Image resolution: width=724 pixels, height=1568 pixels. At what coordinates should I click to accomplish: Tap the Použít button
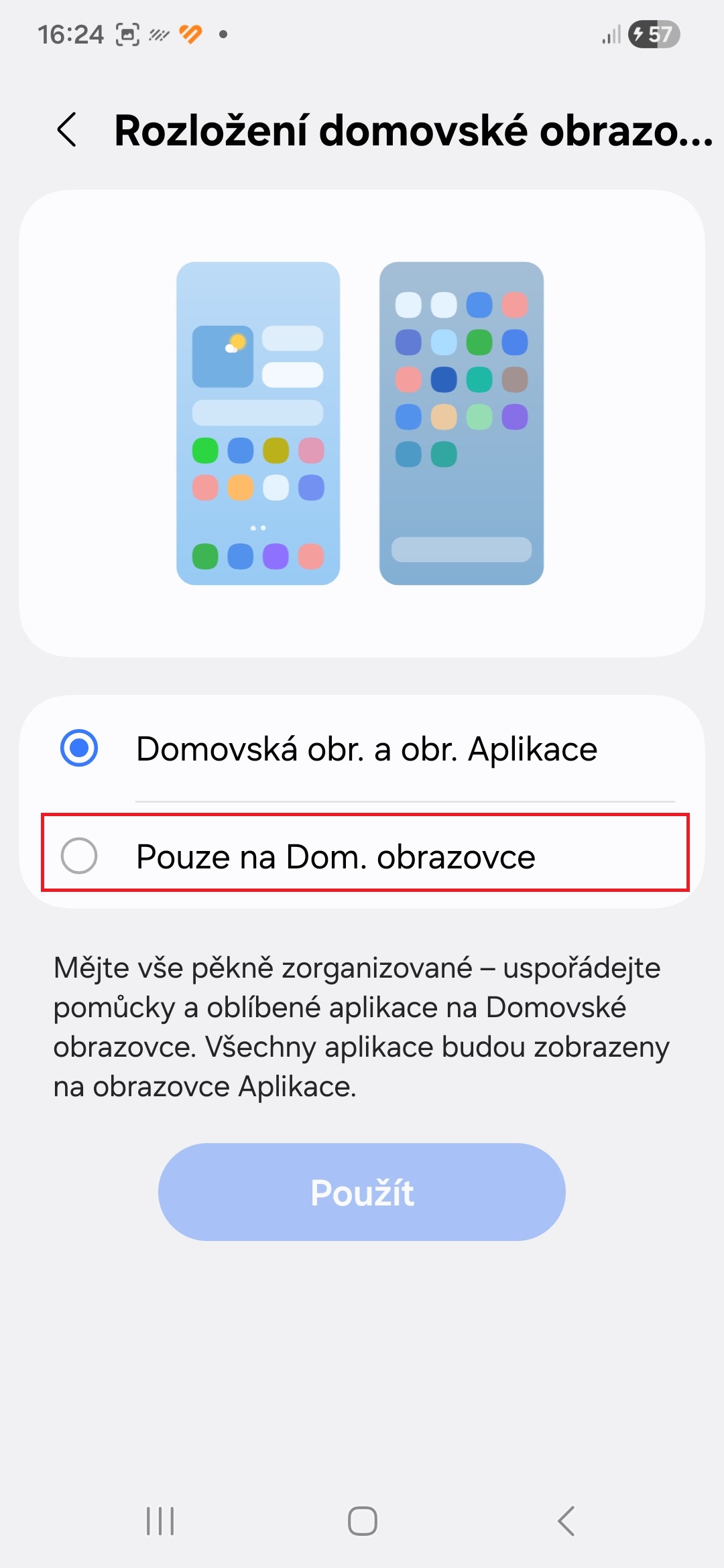coord(362,1192)
